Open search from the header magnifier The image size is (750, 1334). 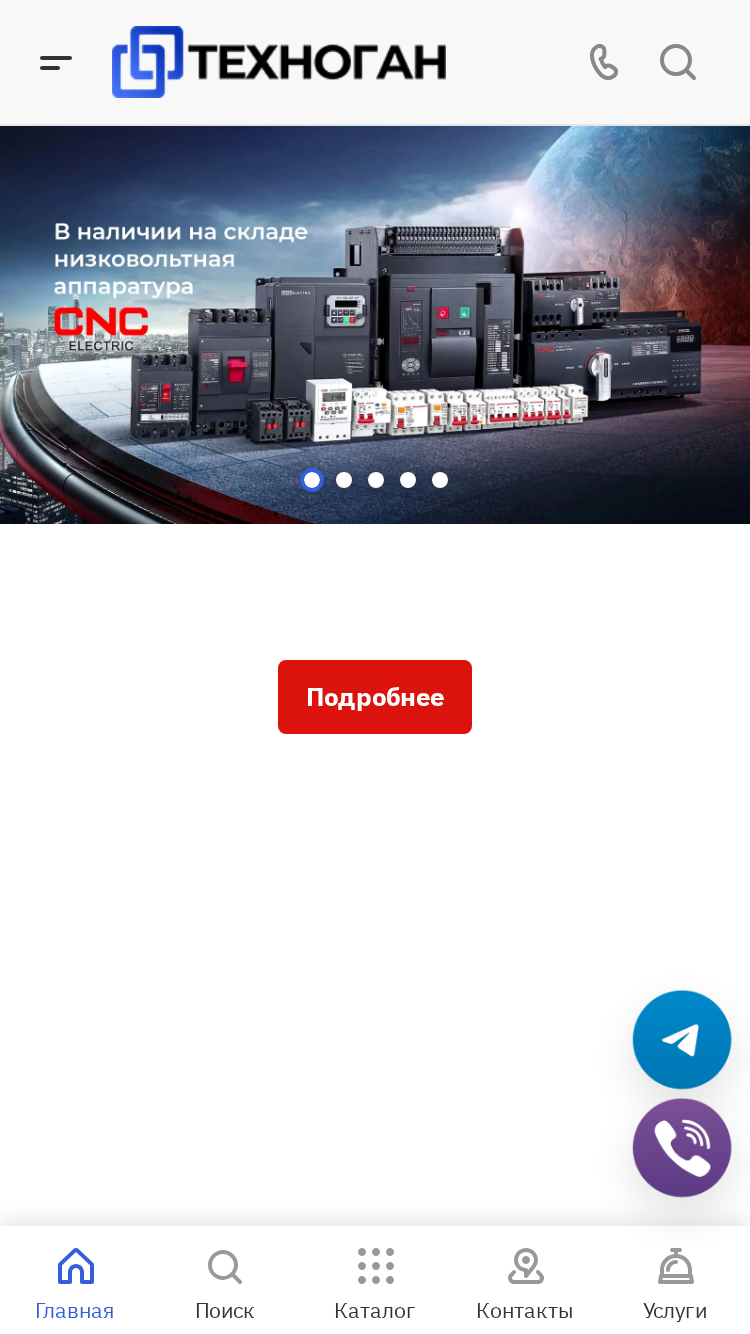(678, 62)
